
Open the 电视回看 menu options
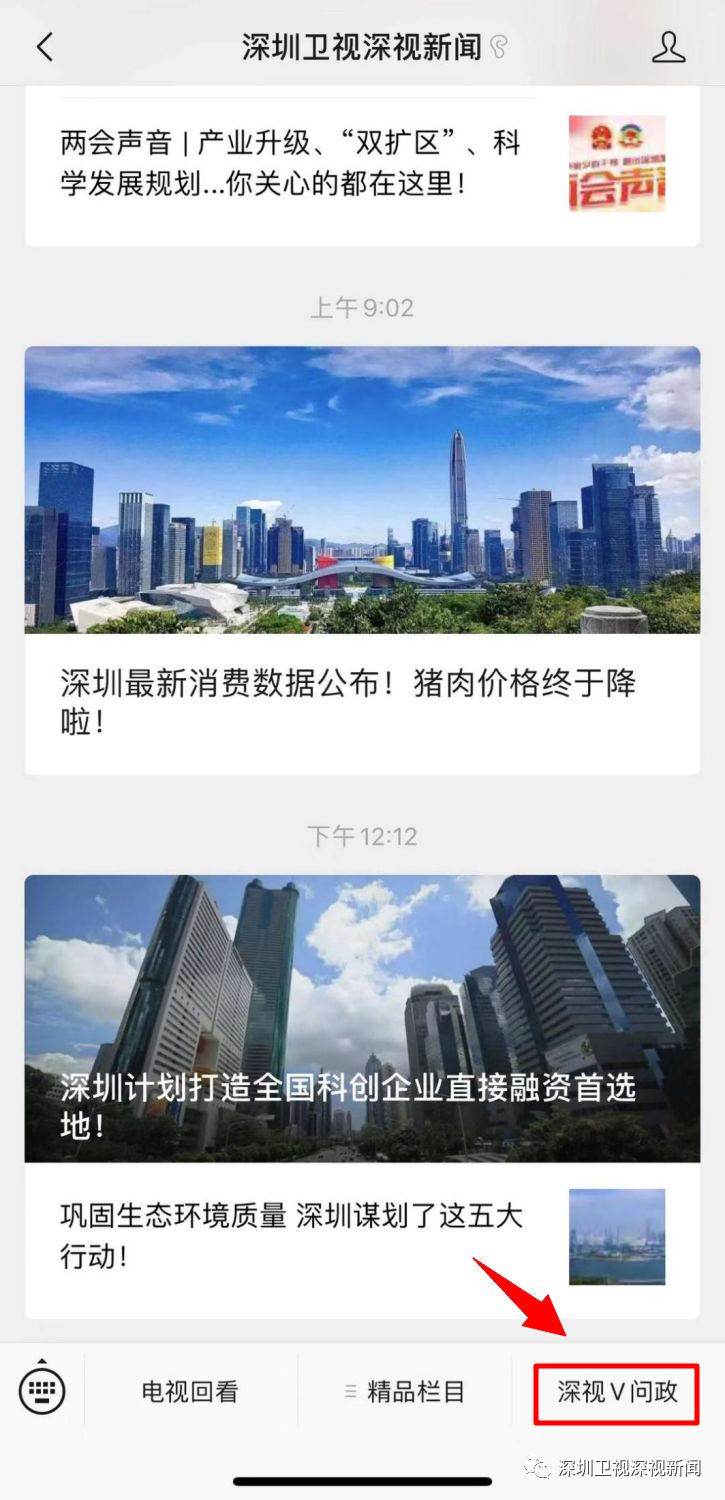click(190, 1390)
